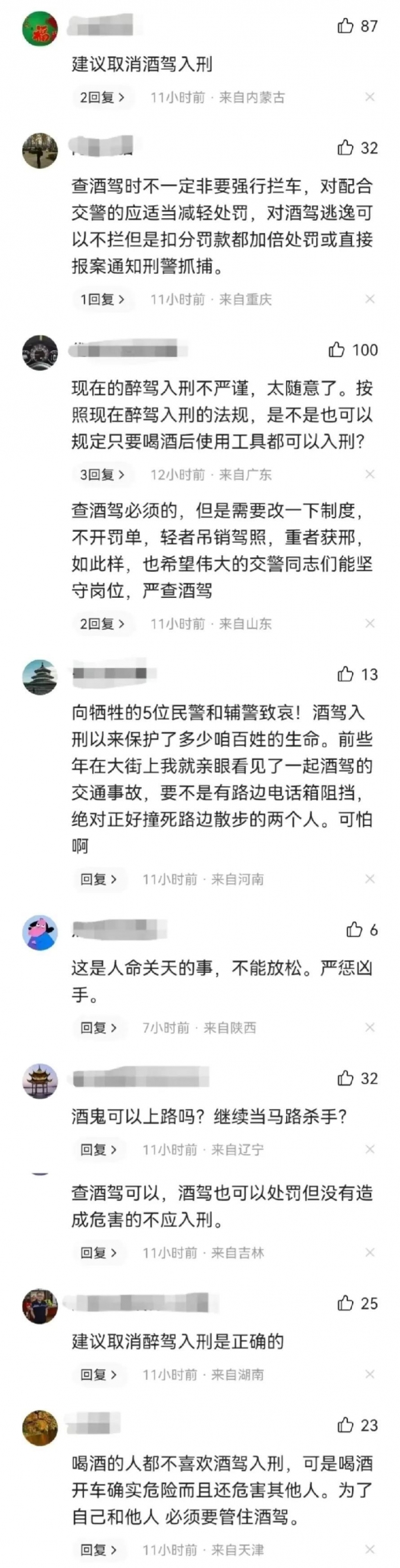The image size is (400, 1568).
Task: Open the 2回复 under the 山东 comment
Action: pos(102,624)
